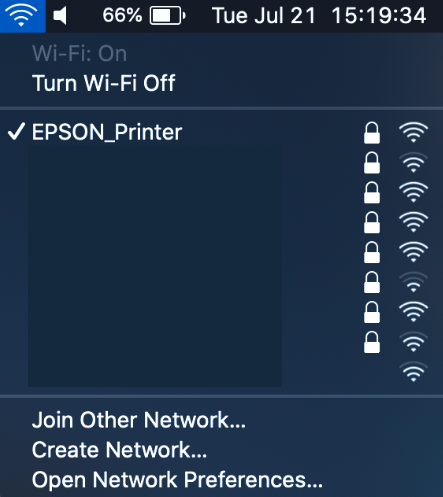
Task: Select Turn Wi-Fi Off
Action: [104, 83]
